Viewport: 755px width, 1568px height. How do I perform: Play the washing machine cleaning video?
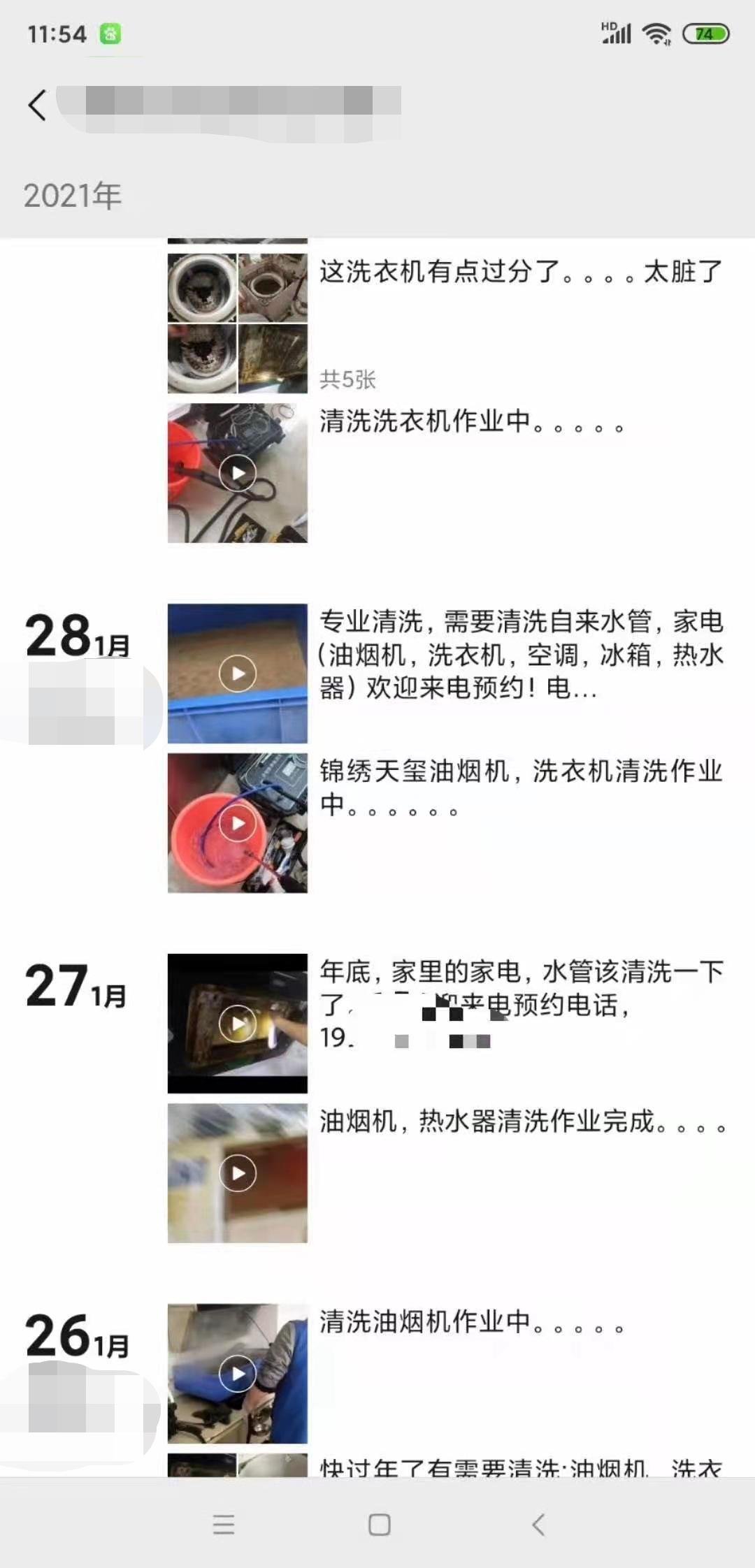point(238,472)
